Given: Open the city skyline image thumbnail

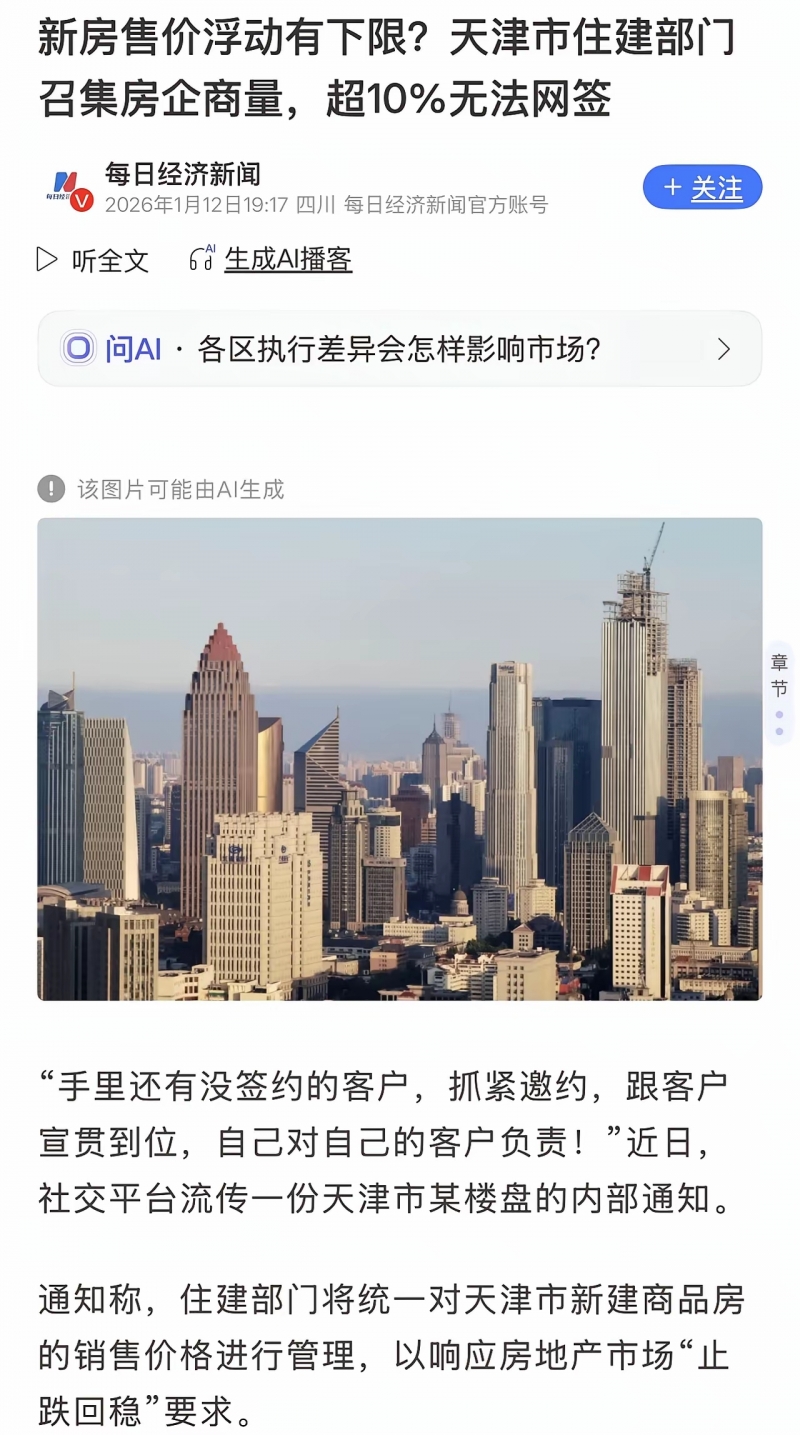Looking at the screenshot, I should (400, 758).
